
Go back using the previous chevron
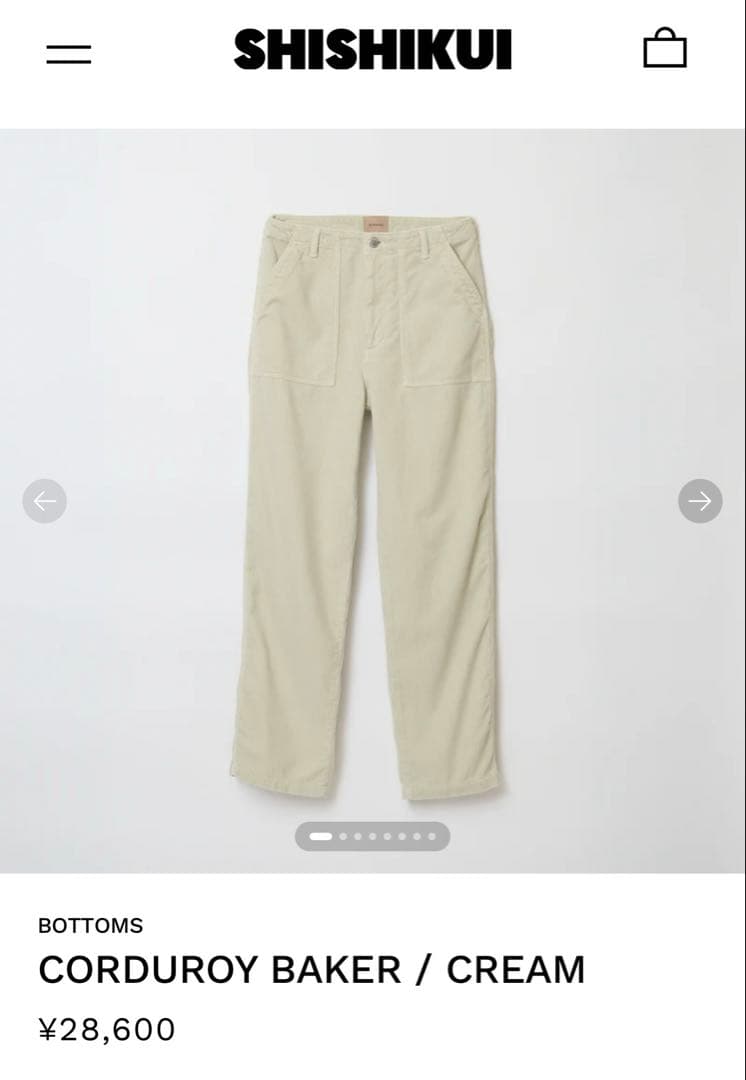tap(44, 500)
